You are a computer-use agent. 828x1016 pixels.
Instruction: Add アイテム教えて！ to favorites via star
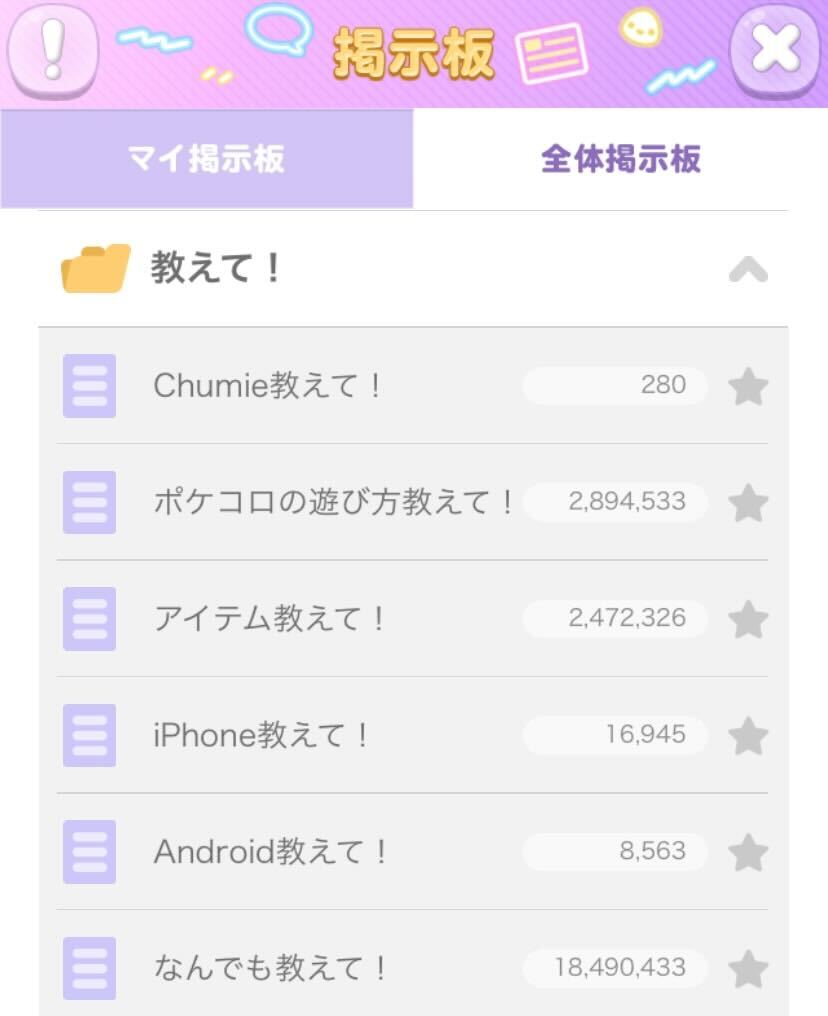748,620
